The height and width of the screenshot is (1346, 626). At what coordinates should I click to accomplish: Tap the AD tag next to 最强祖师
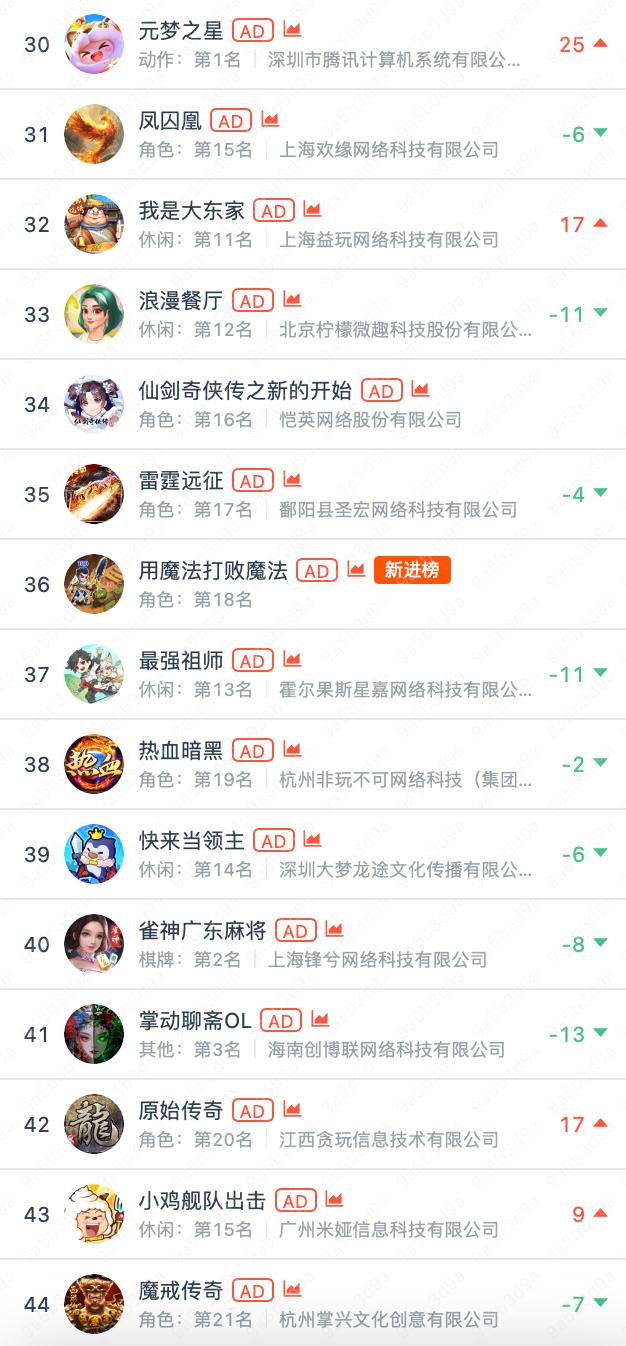[252, 661]
